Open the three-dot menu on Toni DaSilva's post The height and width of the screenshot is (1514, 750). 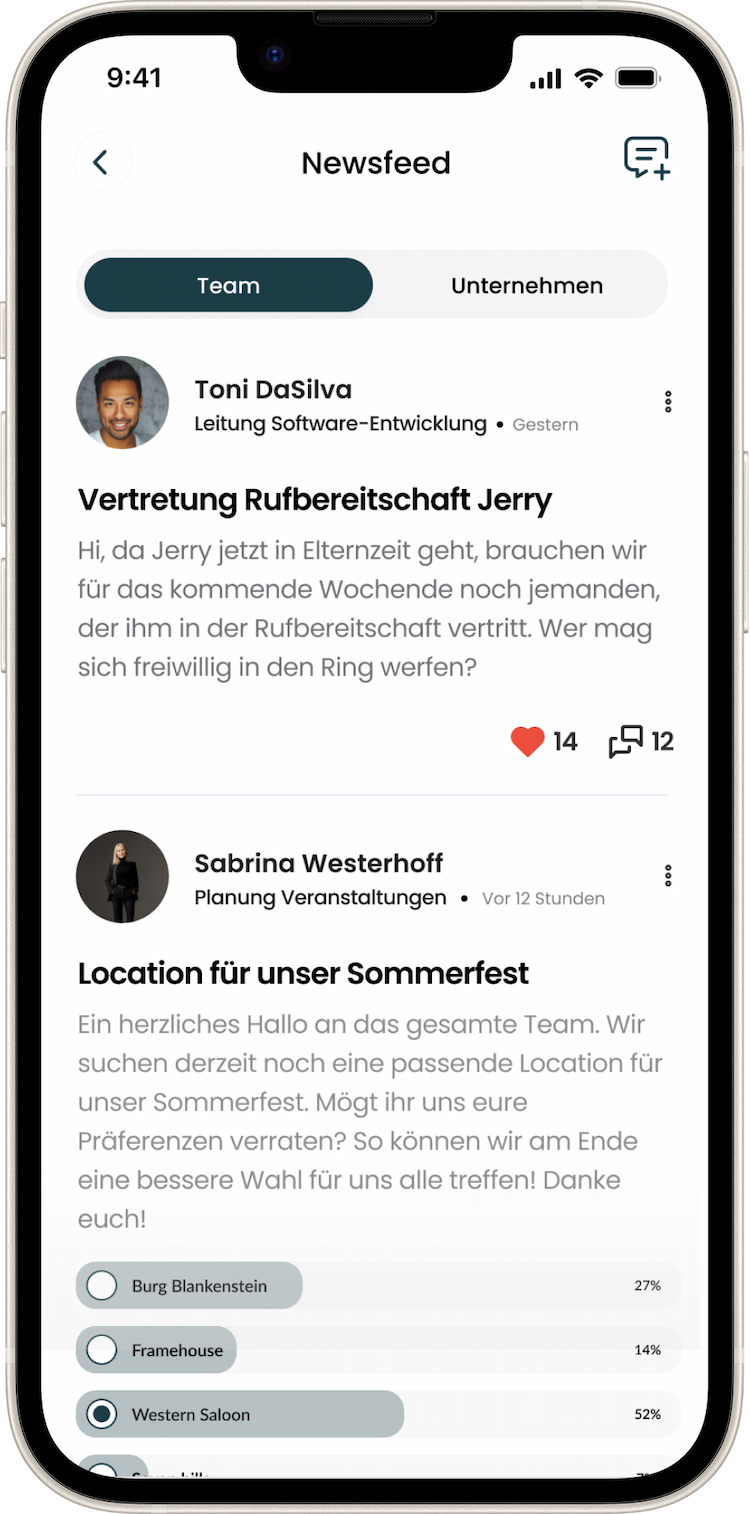(668, 400)
